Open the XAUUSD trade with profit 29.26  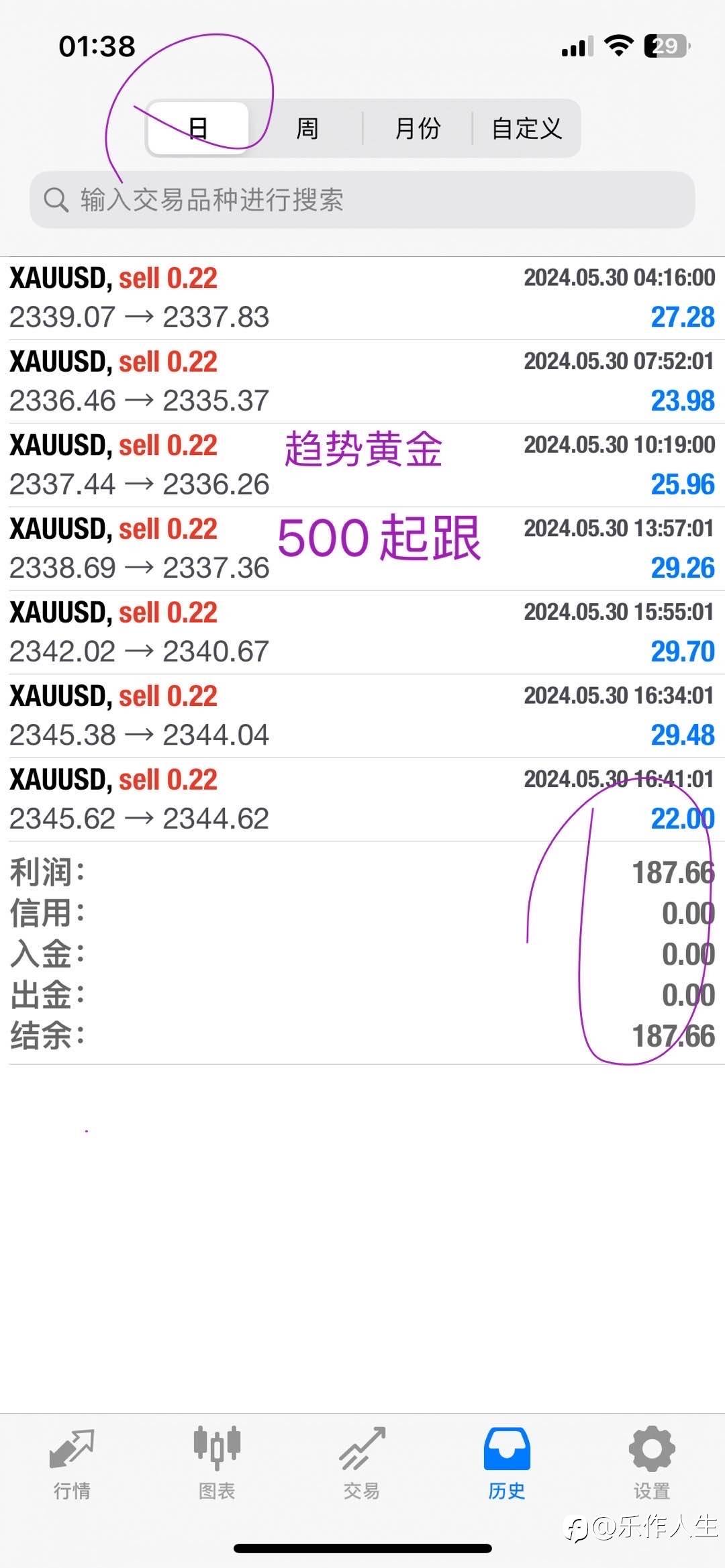point(362,549)
